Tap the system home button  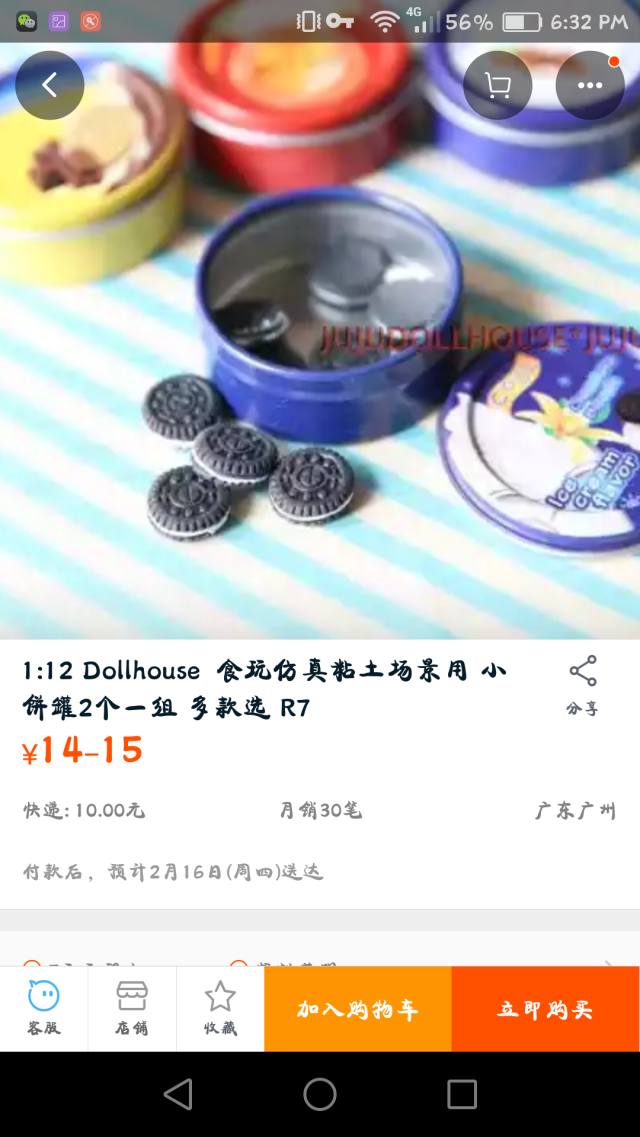point(320,1094)
